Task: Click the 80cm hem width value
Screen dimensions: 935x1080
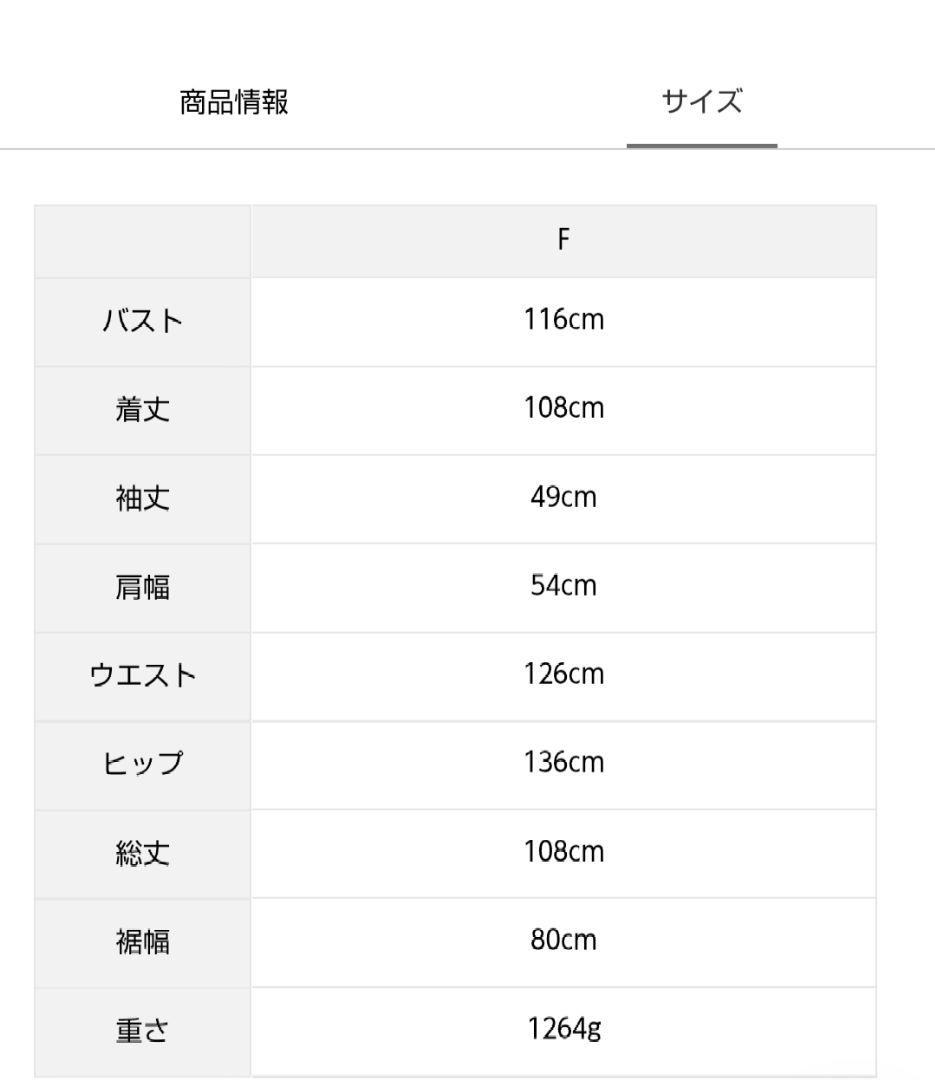Action: 565,940
